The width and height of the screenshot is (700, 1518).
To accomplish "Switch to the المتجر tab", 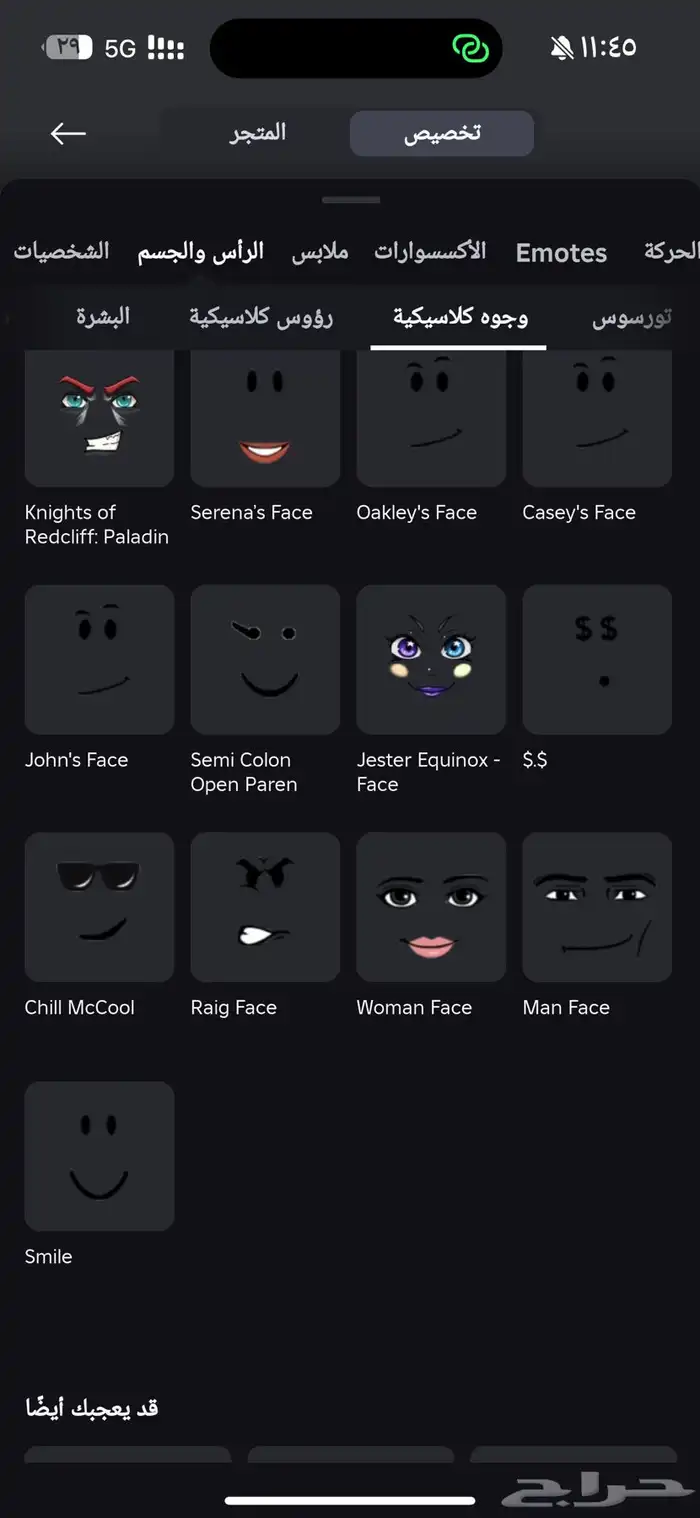I will point(258,133).
